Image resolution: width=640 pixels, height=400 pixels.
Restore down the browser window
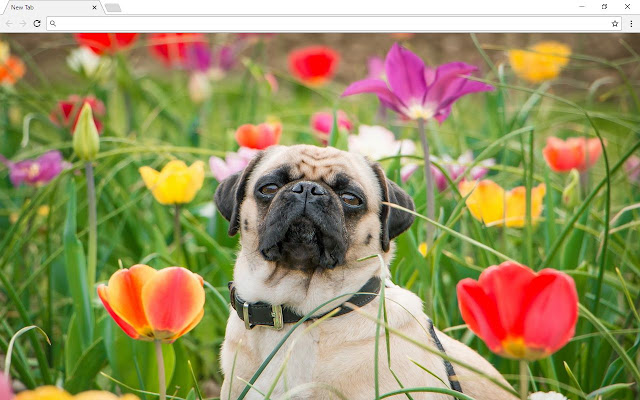(x=604, y=7)
